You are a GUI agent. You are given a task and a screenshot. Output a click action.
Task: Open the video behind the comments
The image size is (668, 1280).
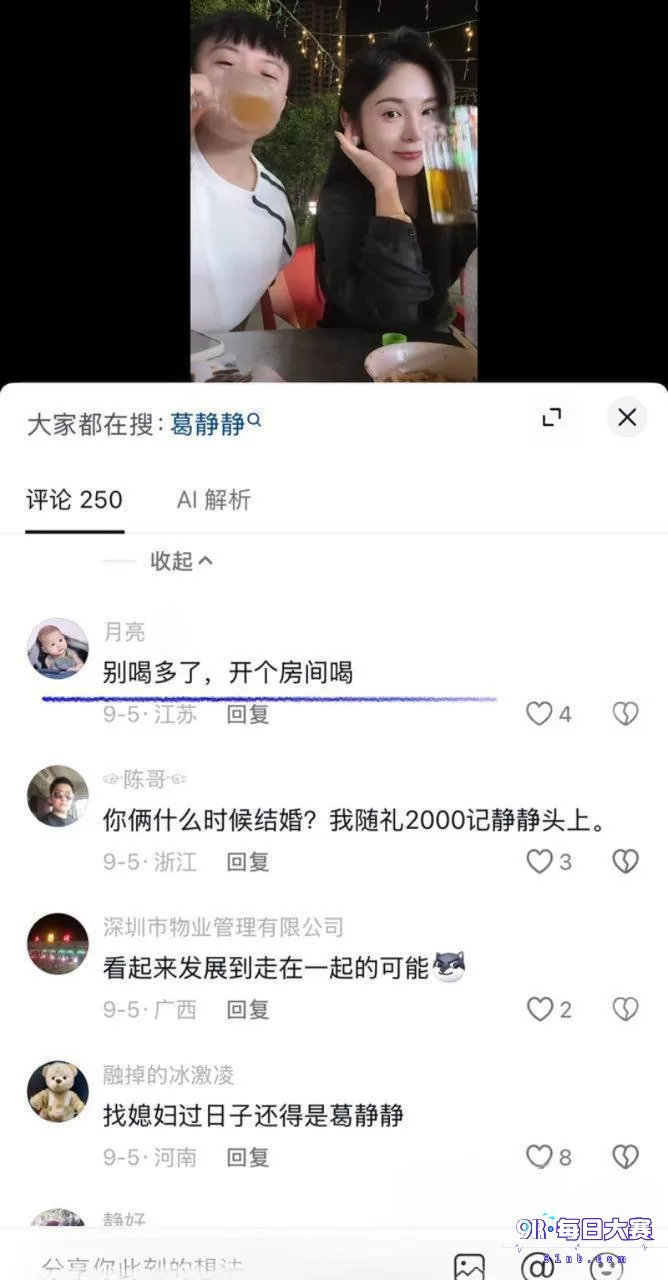coord(334,190)
